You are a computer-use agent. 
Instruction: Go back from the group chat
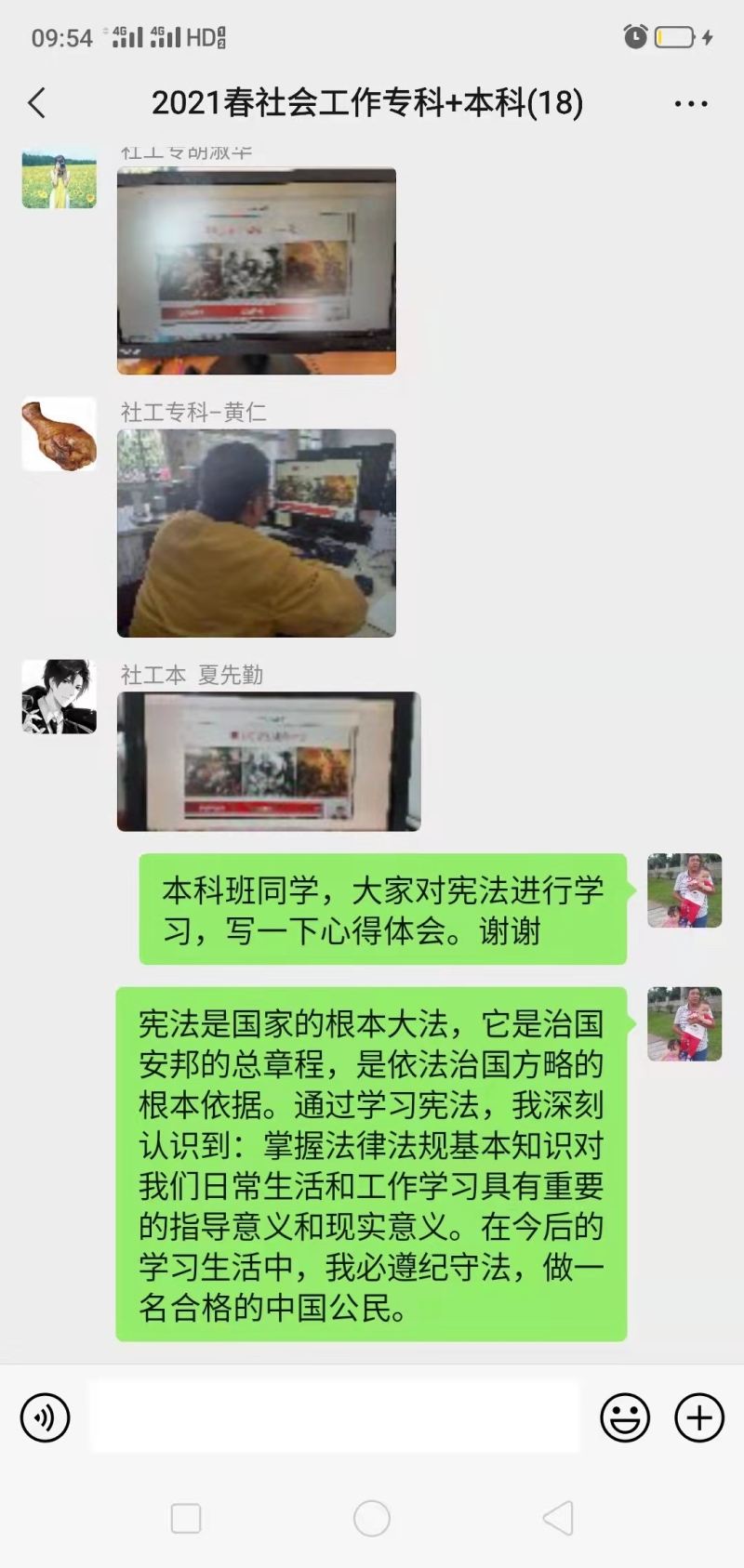click(x=37, y=102)
